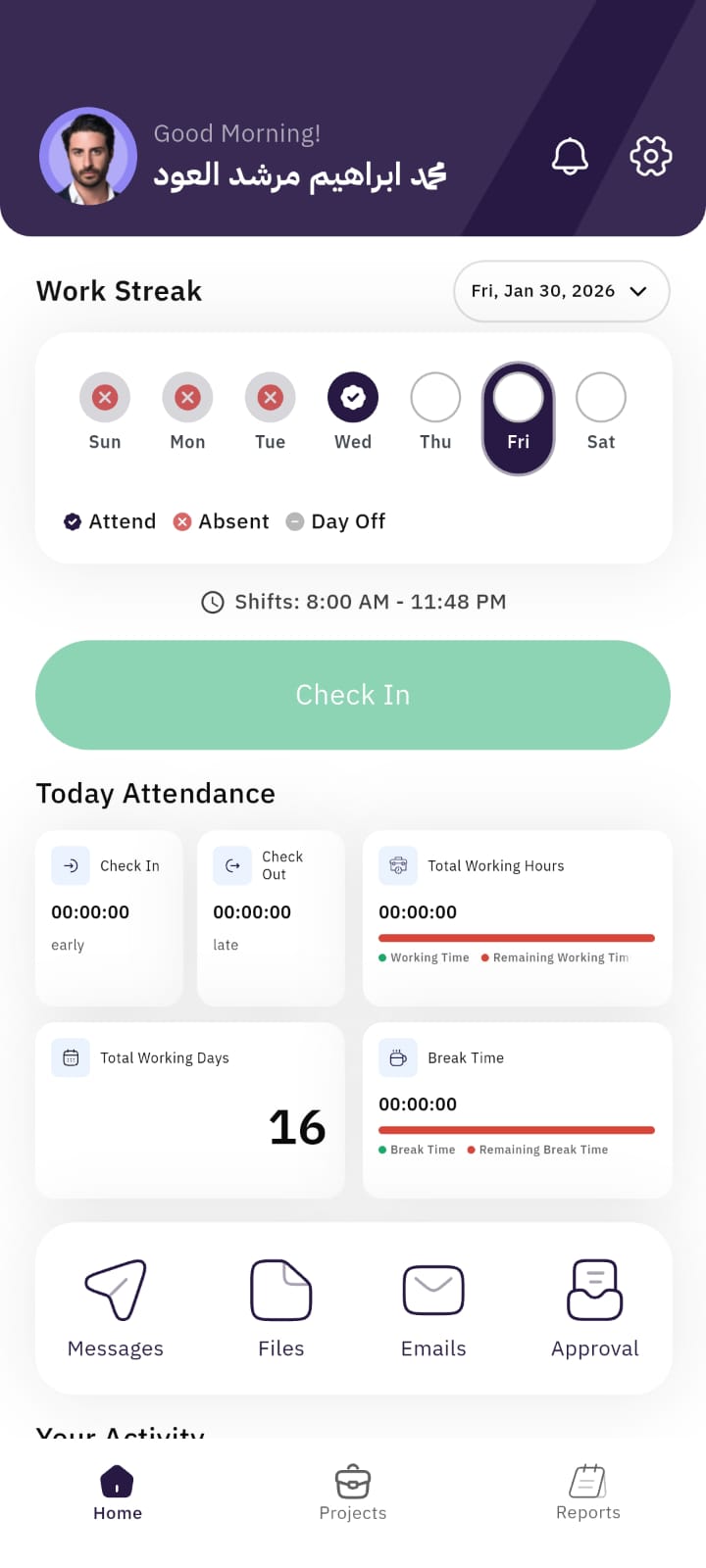Open the Reports tab
This screenshot has width=706, height=1568.
click(x=588, y=1490)
